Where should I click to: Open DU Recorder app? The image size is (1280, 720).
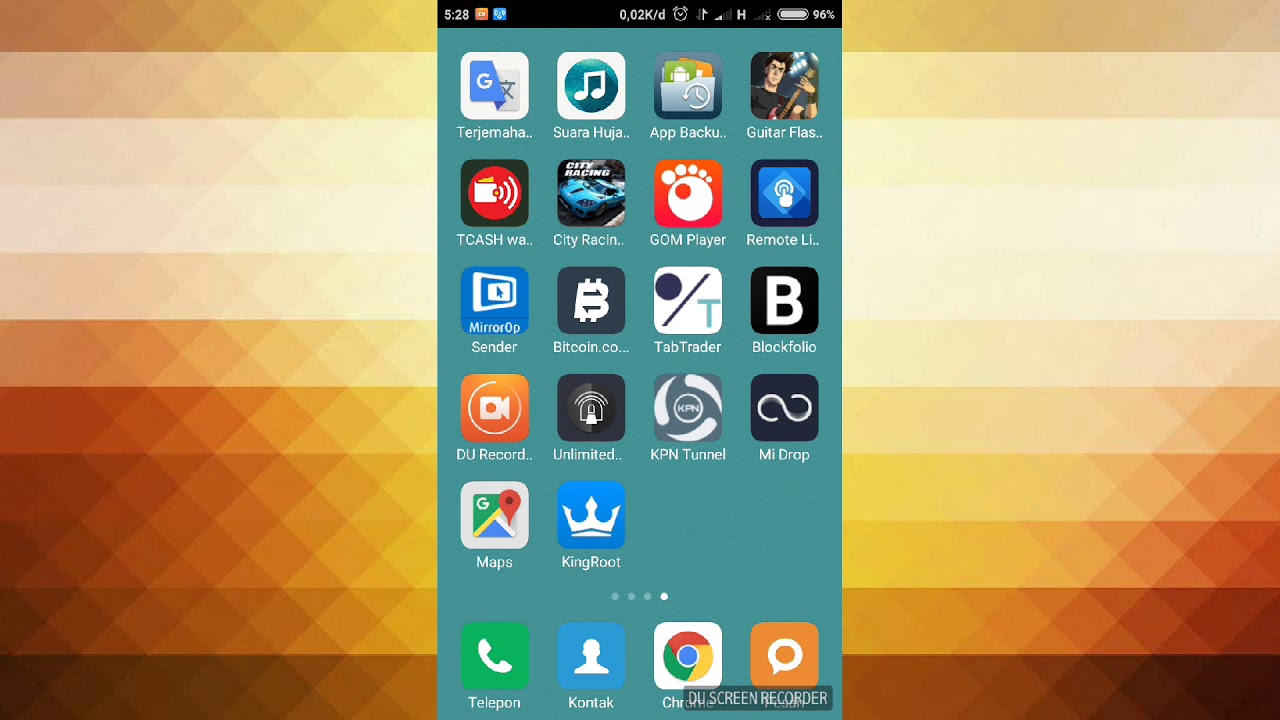tap(494, 408)
